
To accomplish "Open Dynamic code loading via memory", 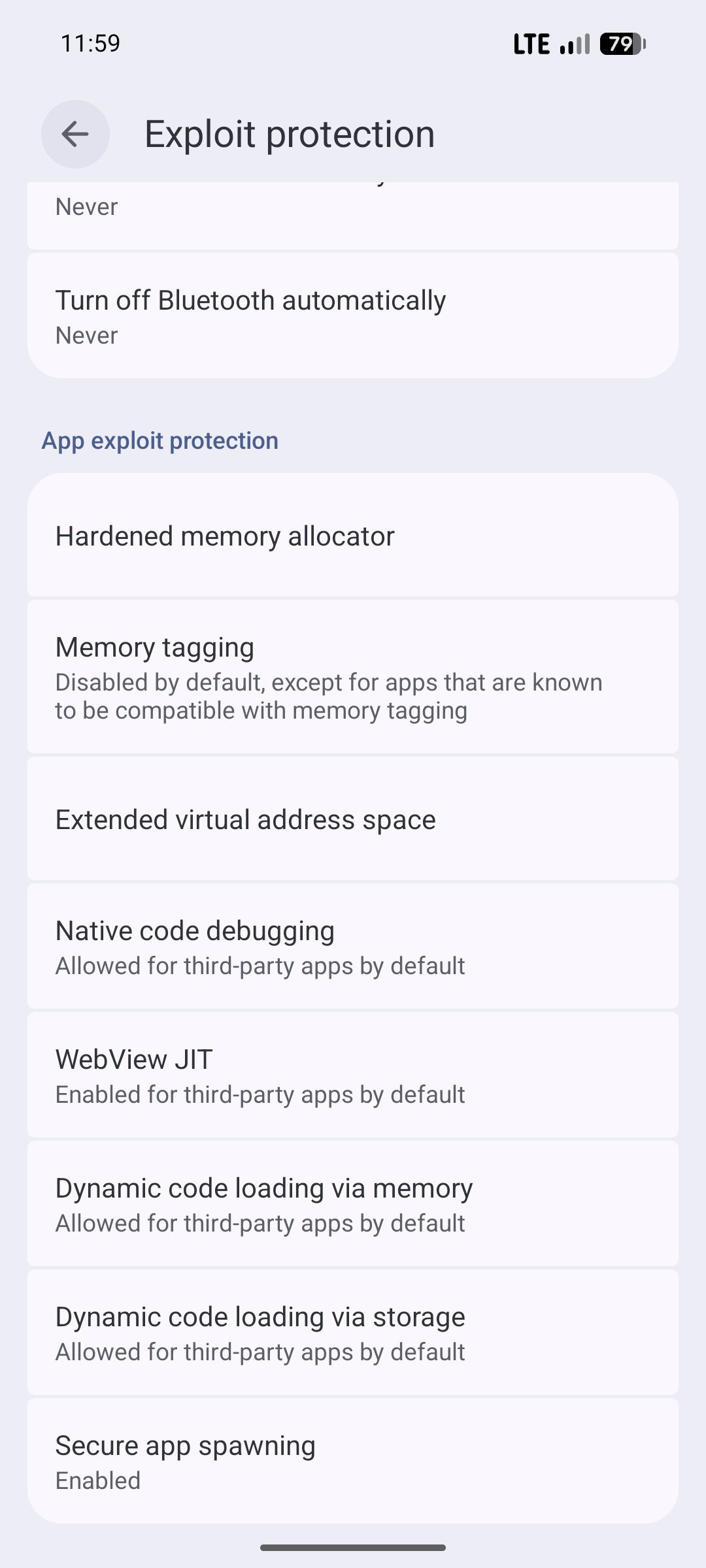I will pos(353,1204).
